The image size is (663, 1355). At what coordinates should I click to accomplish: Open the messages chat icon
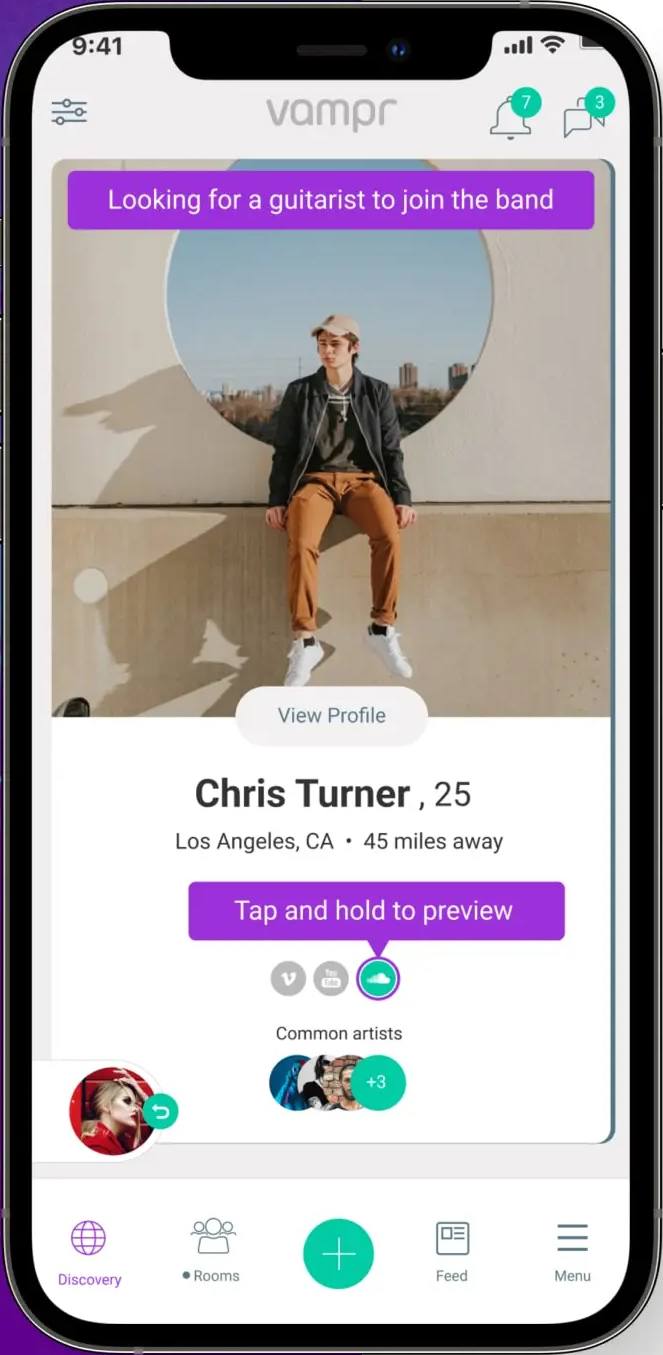(x=585, y=116)
